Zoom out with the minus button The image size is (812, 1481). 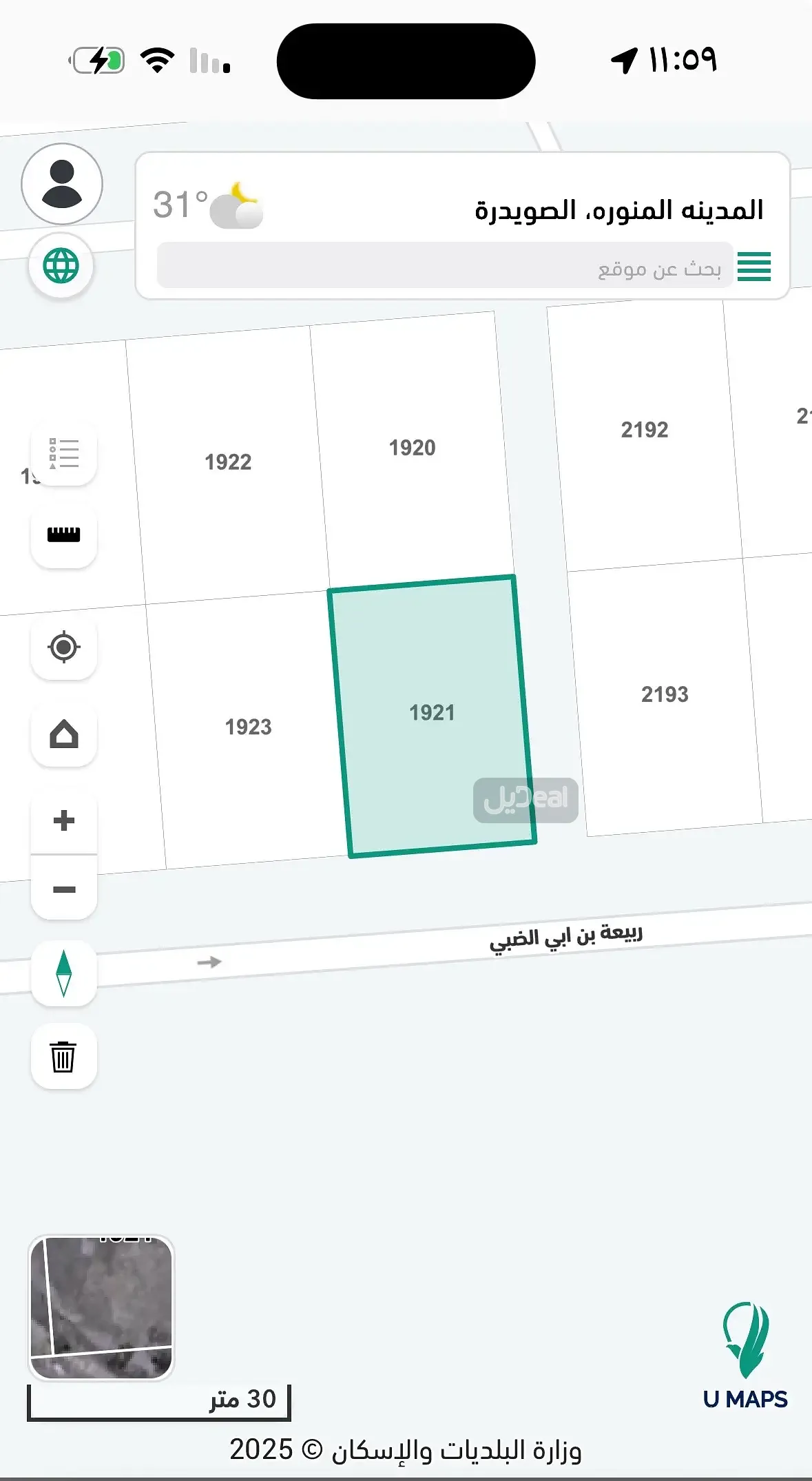(x=63, y=889)
